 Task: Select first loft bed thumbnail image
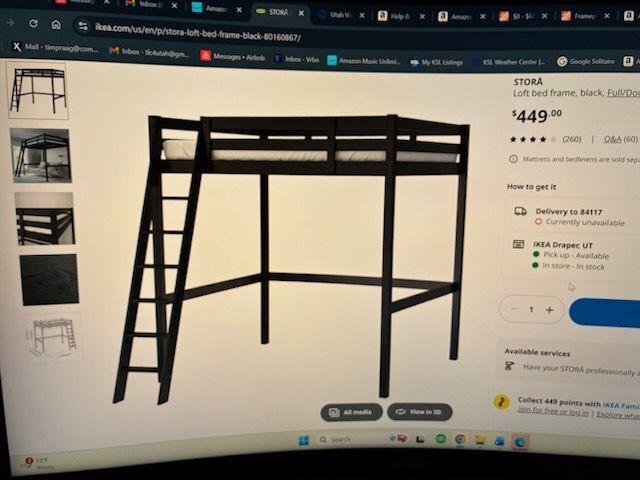click(x=38, y=90)
